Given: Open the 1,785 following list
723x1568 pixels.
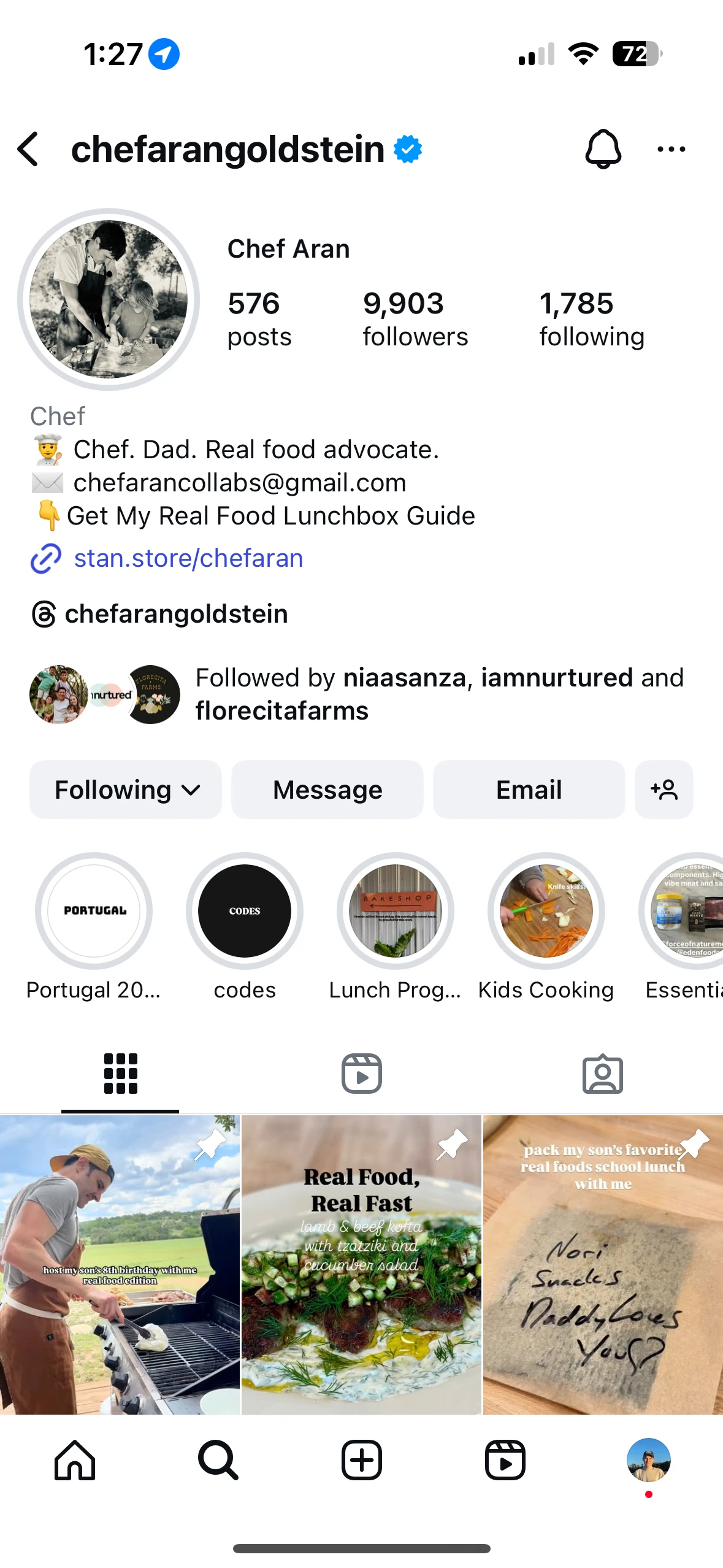Looking at the screenshot, I should coord(591,319).
